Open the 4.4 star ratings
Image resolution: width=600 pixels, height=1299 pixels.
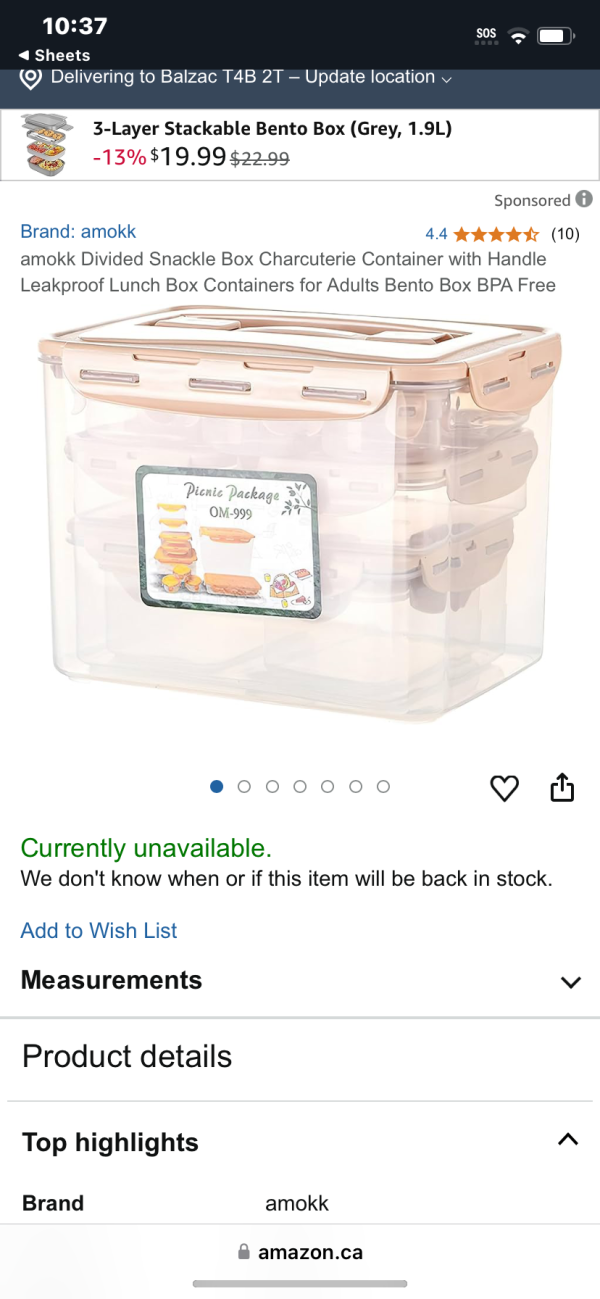[x=495, y=235]
